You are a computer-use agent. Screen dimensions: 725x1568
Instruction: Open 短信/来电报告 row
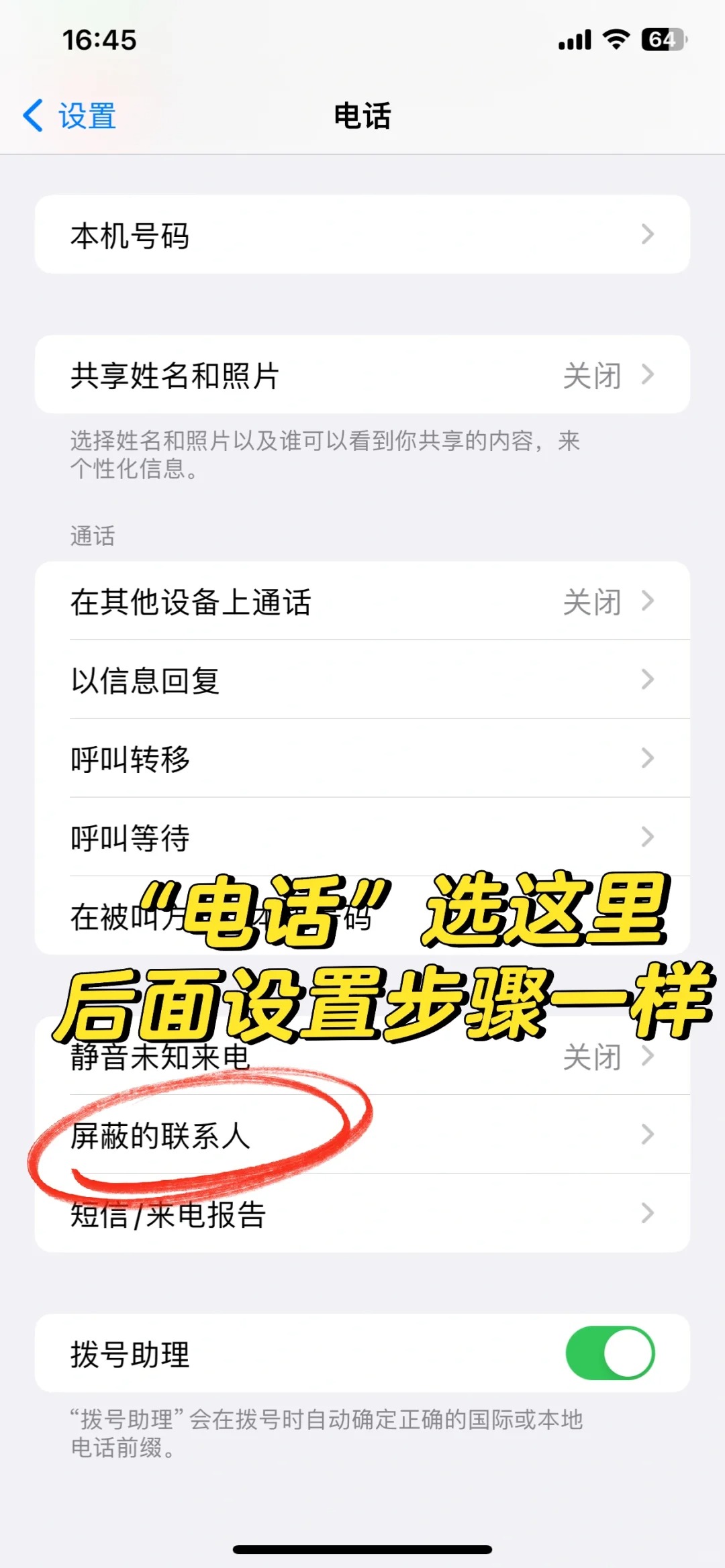pyautogui.click(x=362, y=1214)
